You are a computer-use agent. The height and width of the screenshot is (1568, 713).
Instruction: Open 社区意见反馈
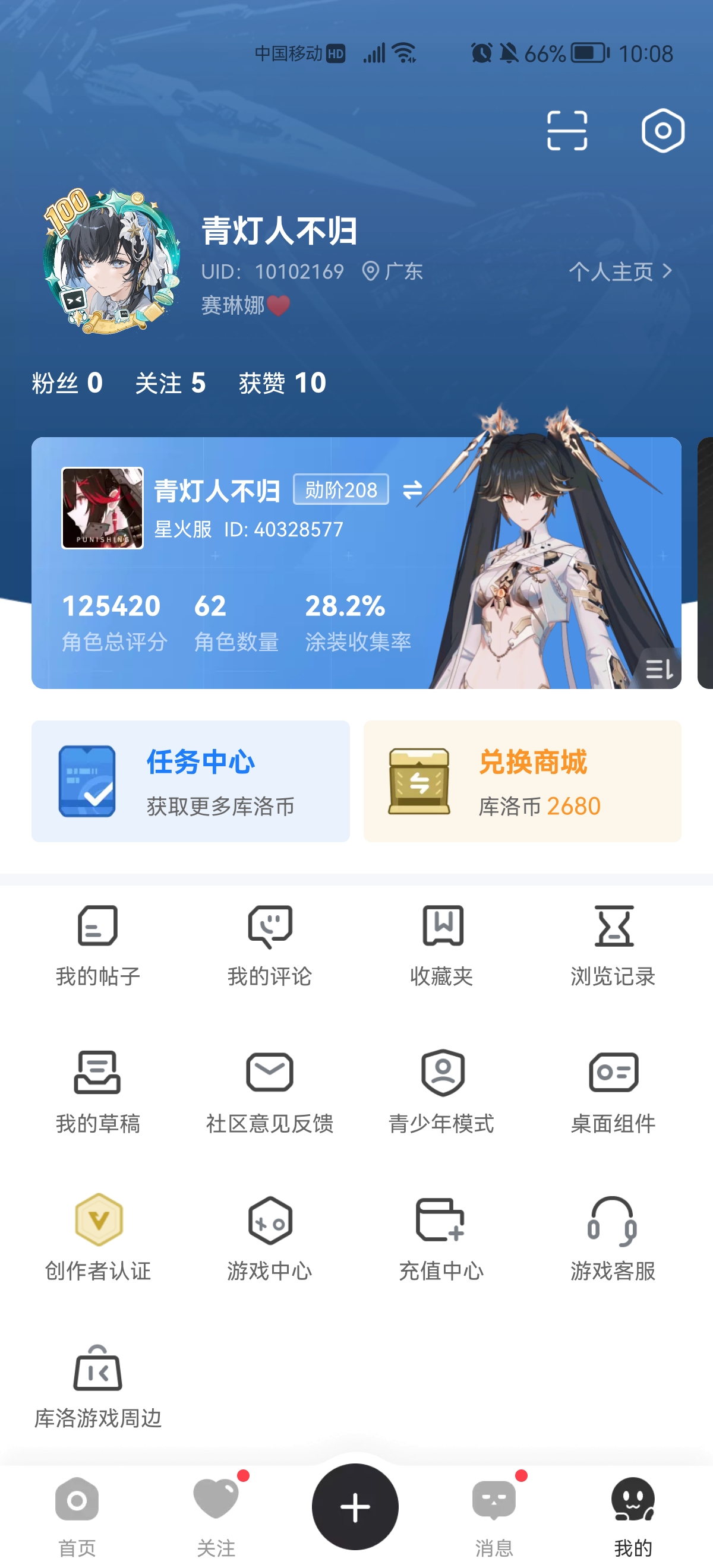pyautogui.click(x=270, y=1092)
